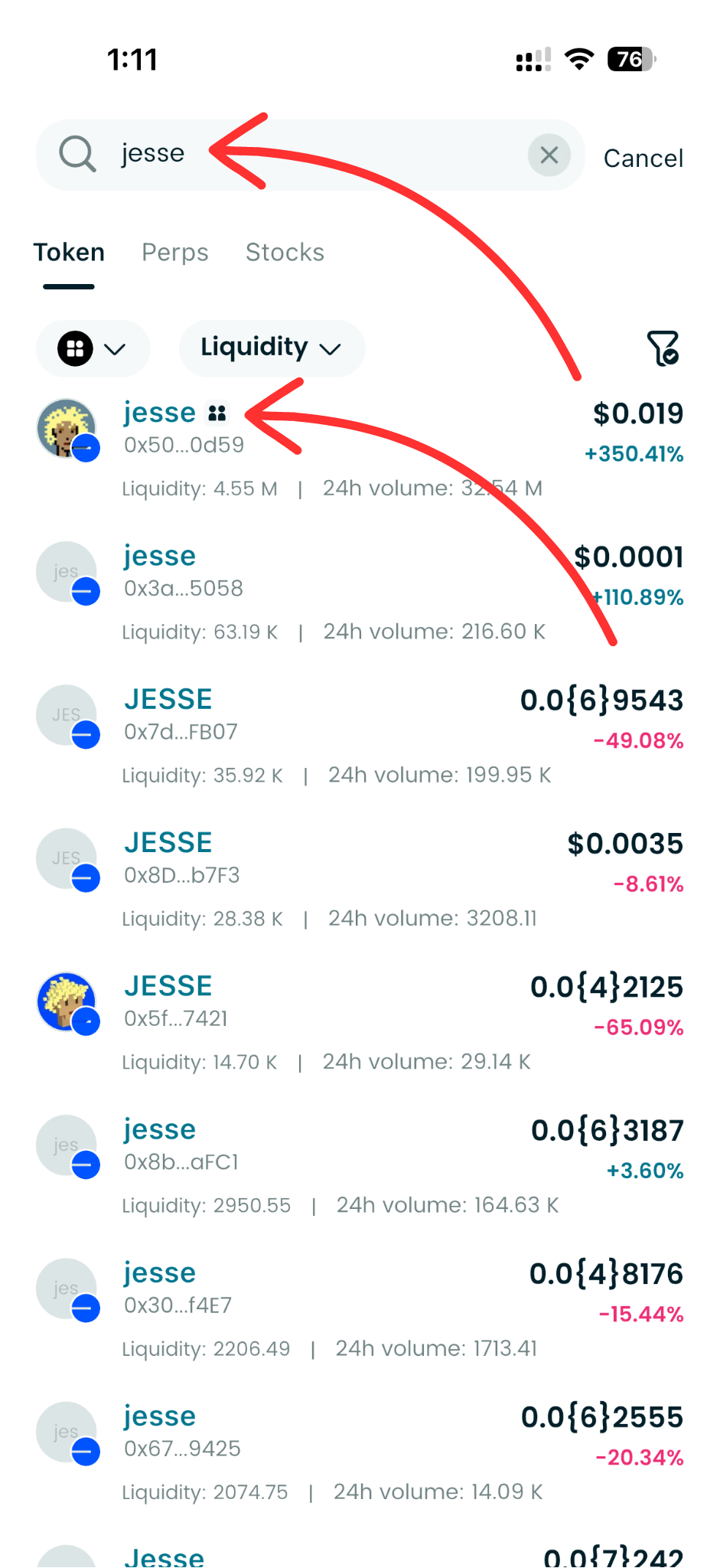Select the Token tab filter
The image size is (720, 1568).
[x=69, y=253]
